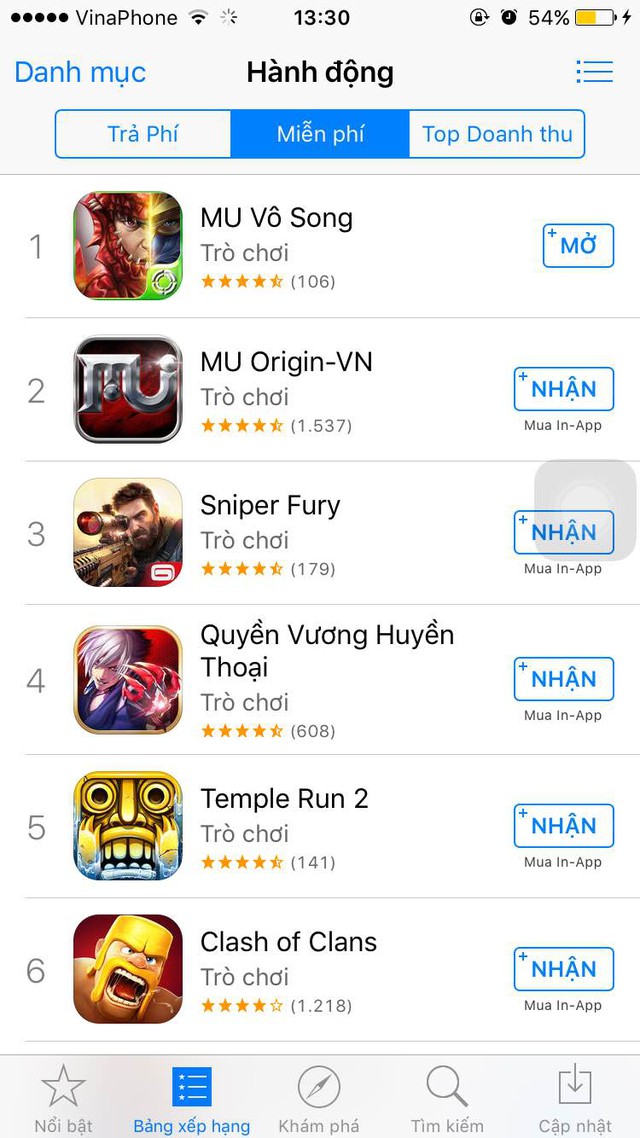The height and width of the screenshot is (1138, 640).
Task: Open the MU Vô Song app page
Action: (x=276, y=218)
